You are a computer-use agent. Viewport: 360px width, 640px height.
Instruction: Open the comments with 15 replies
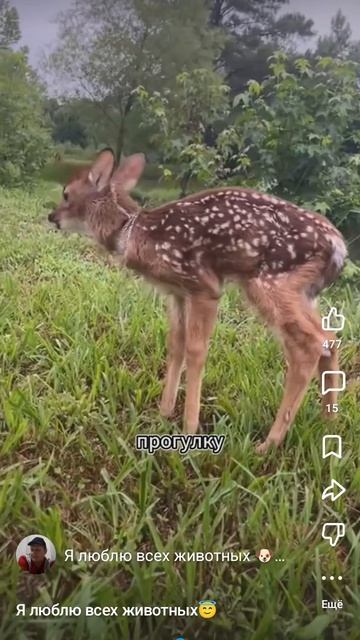[x=333, y=383]
